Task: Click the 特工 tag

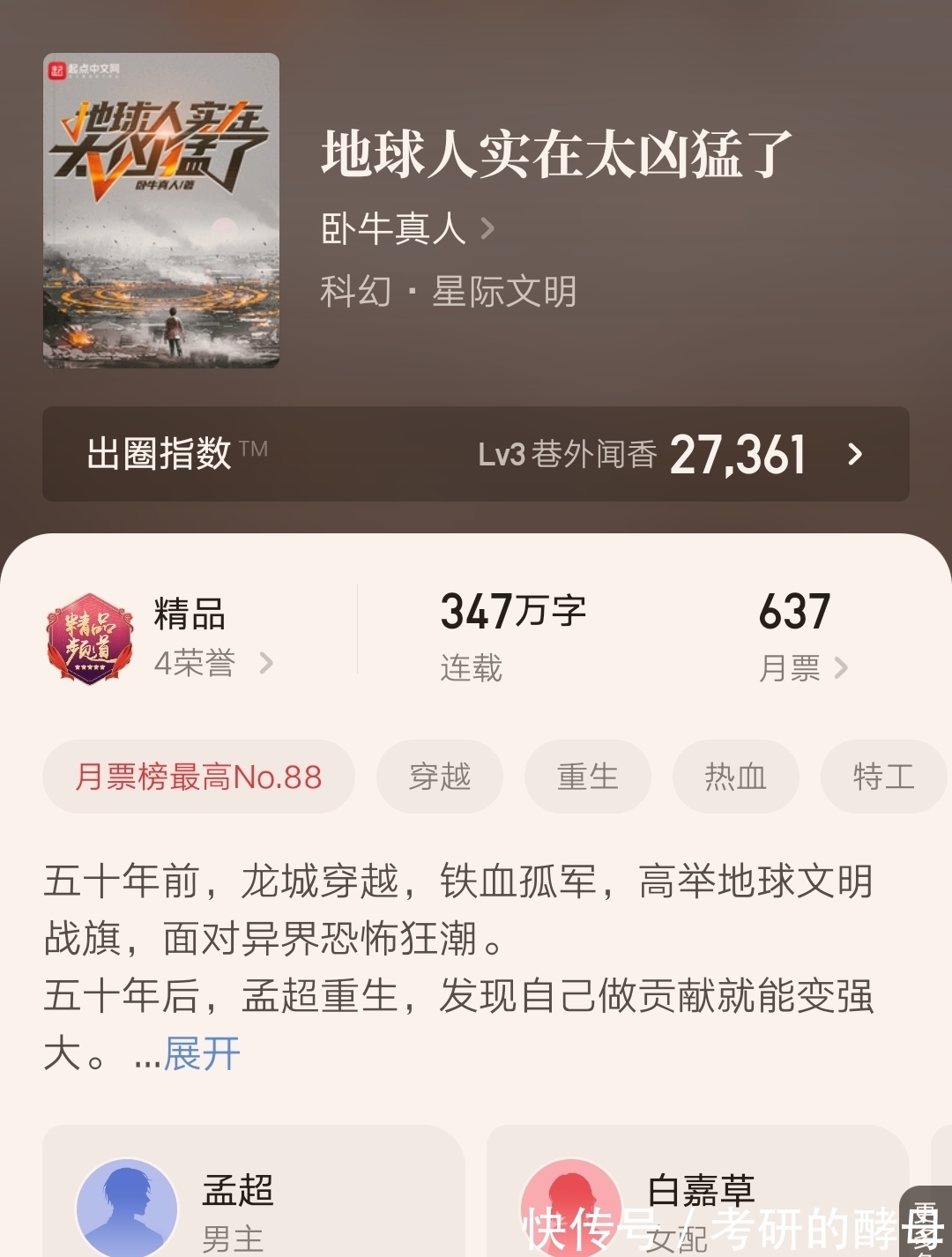Action: (x=881, y=777)
